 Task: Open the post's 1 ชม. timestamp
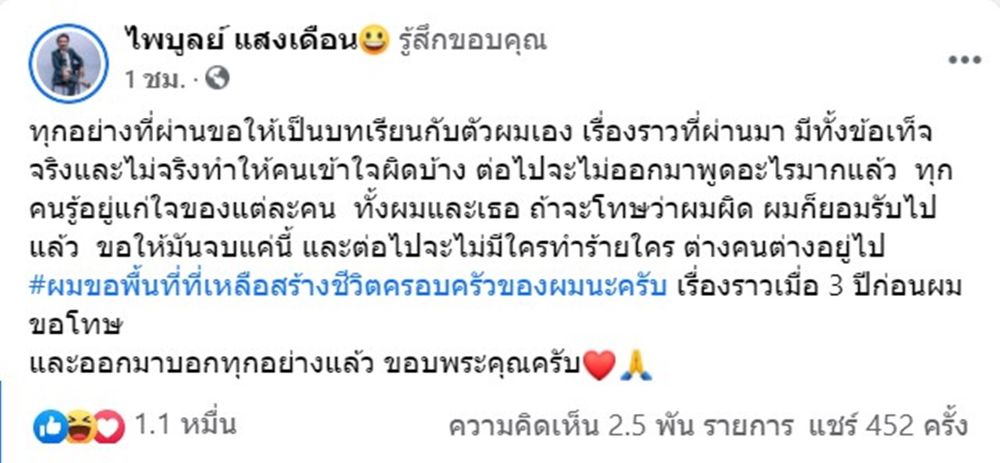pos(152,78)
